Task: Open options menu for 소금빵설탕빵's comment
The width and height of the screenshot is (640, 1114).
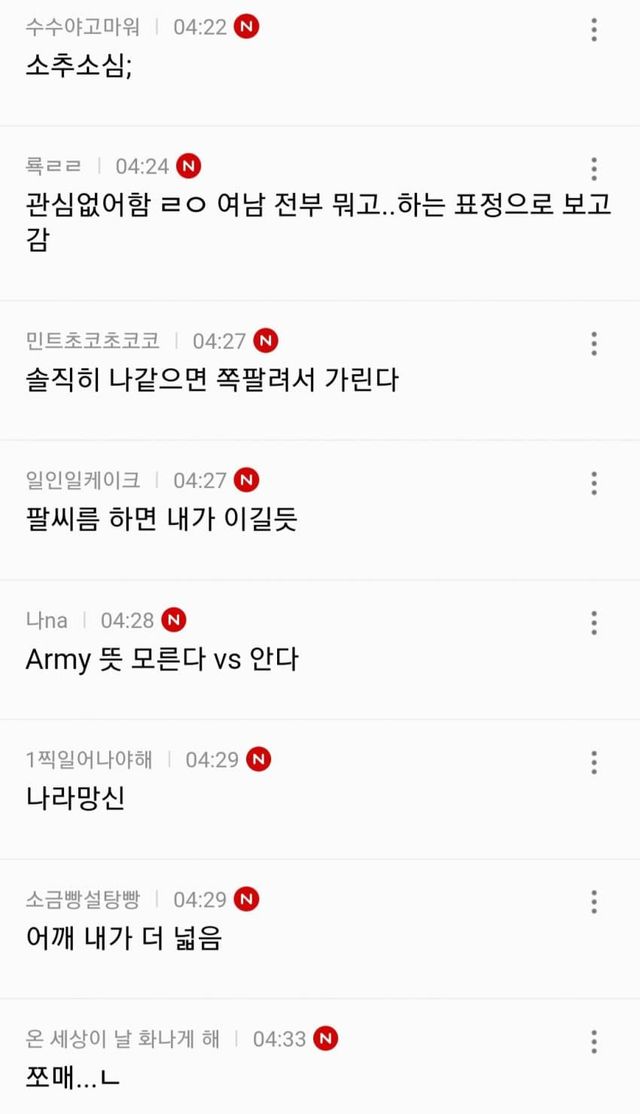Action: pos(594,902)
